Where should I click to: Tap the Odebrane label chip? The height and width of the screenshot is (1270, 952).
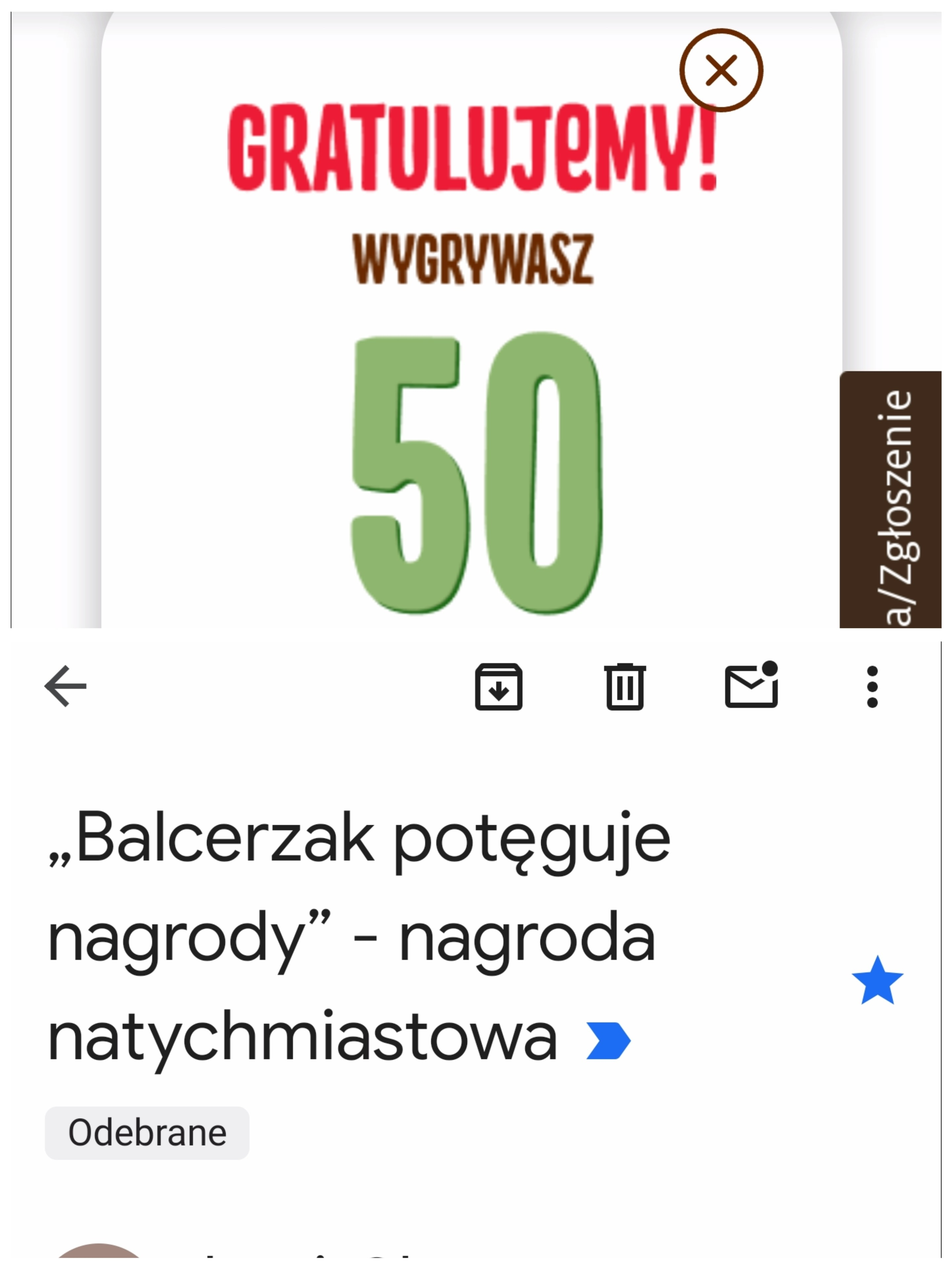[x=147, y=1133]
